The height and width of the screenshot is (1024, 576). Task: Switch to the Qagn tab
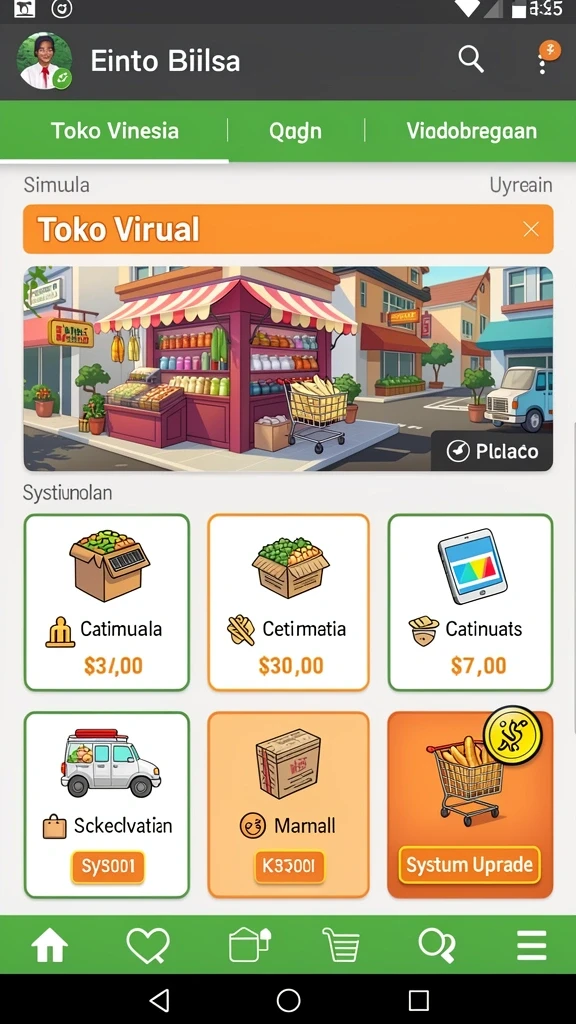tap(295, 131)
